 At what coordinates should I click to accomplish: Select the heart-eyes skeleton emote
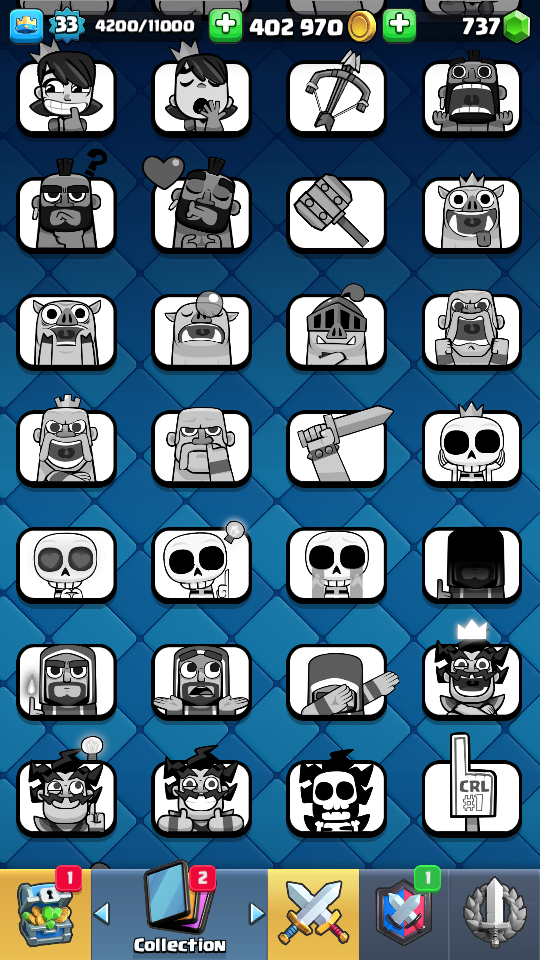pyautogui.click(x=66, y=564)
